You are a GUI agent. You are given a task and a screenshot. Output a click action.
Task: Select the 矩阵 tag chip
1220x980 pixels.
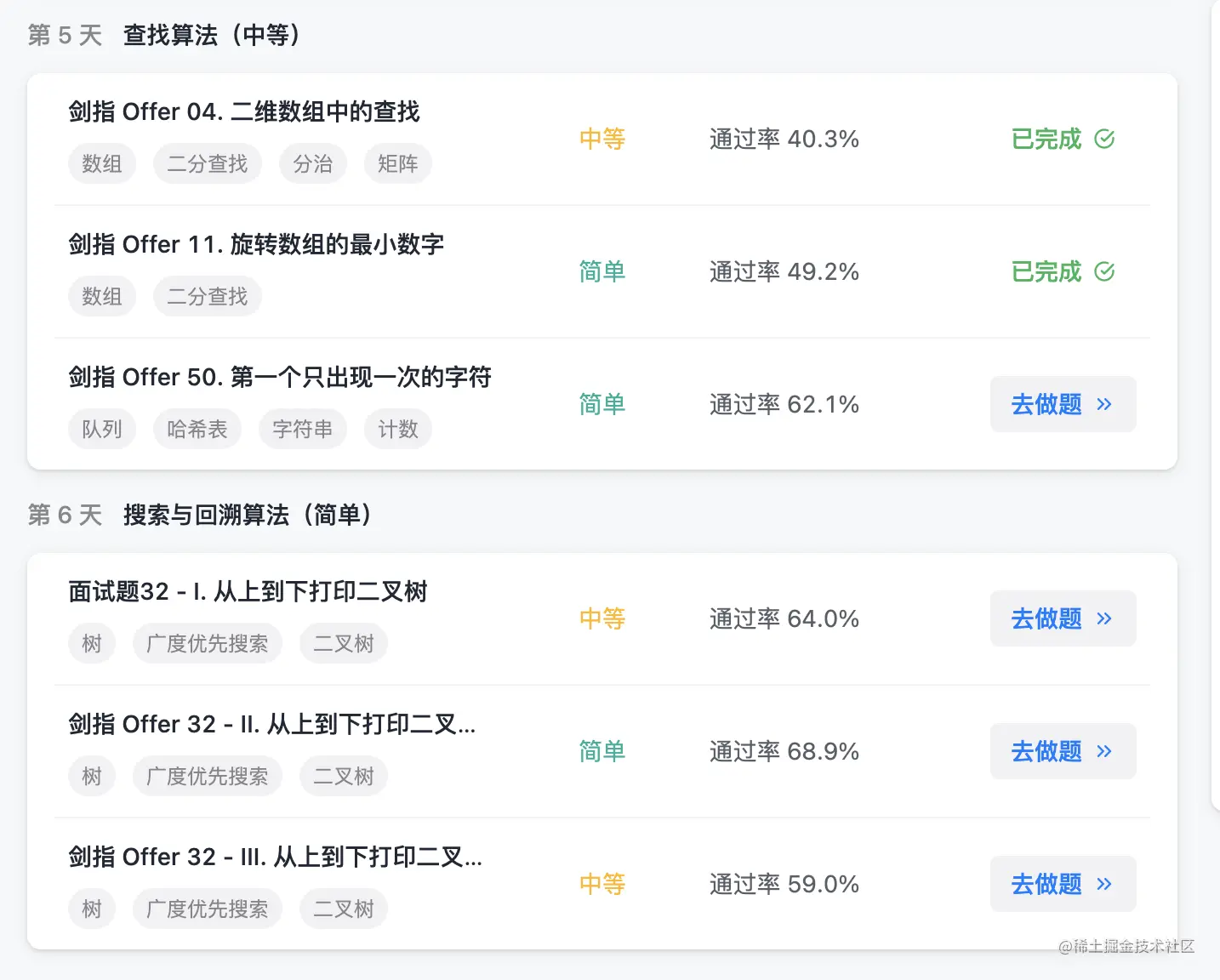click(398, 164)
